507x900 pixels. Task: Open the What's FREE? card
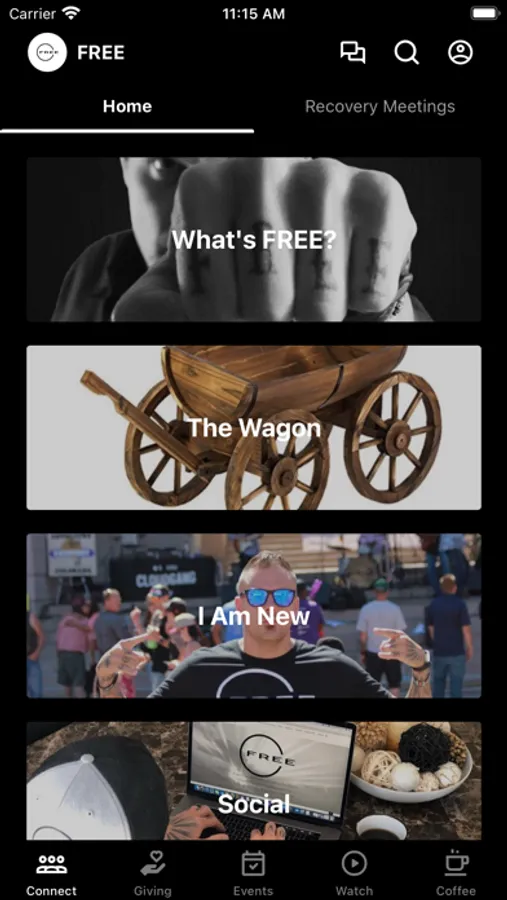pyautogui.click(x=254, y=239)
